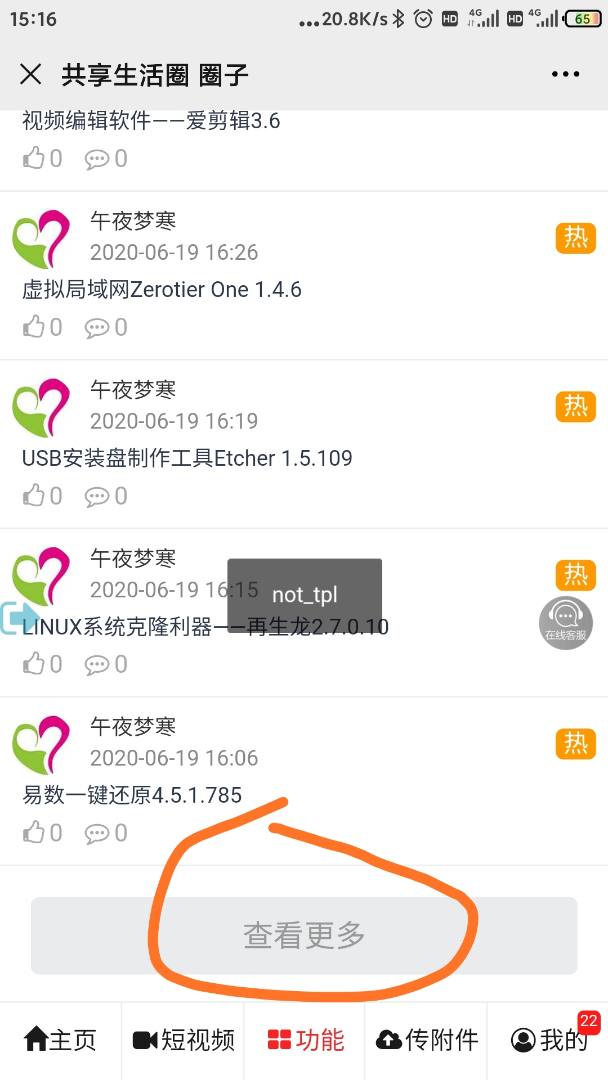Close the 共享生活圈 page
The image size is (608, 1080).
[31, 75]
